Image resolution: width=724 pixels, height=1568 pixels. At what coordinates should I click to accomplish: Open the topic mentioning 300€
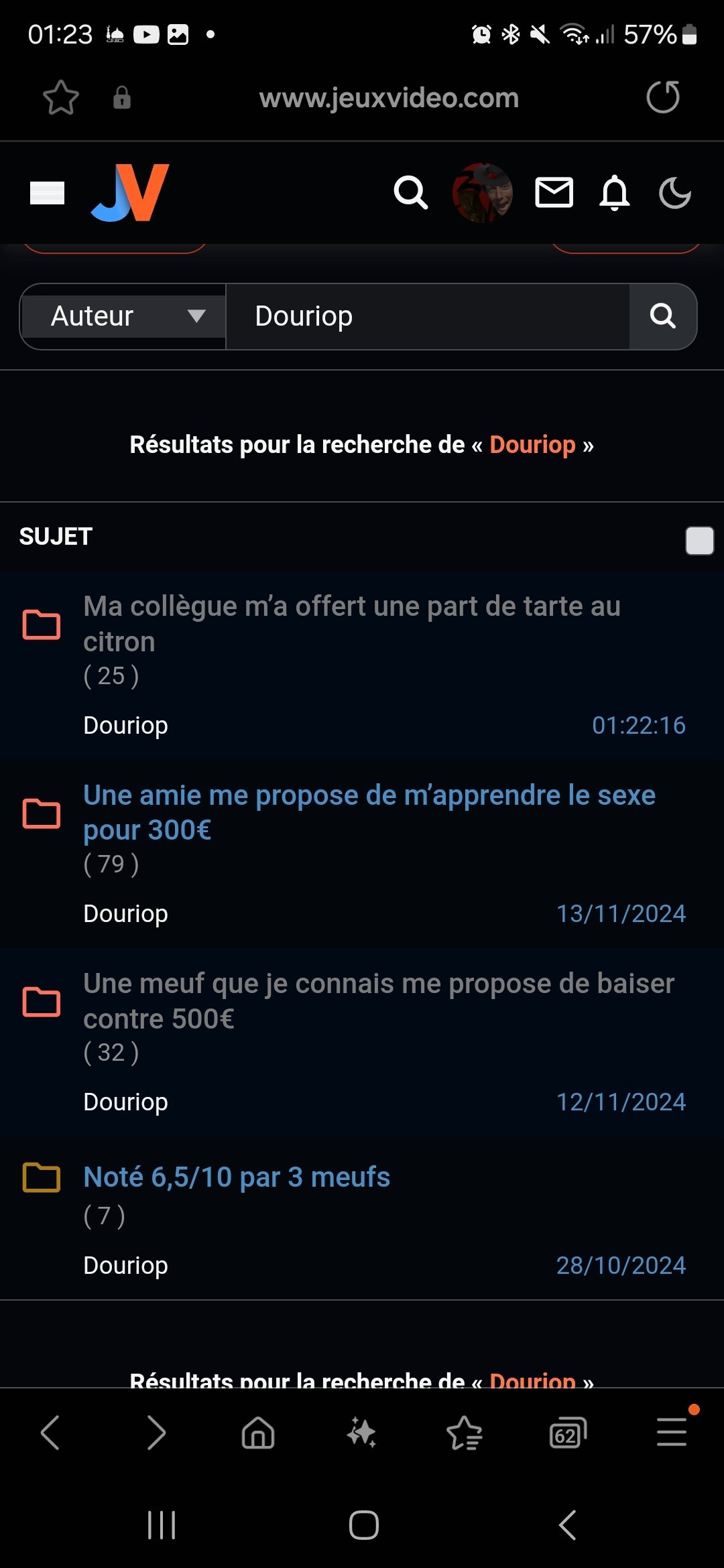click(x=369, y=812)
